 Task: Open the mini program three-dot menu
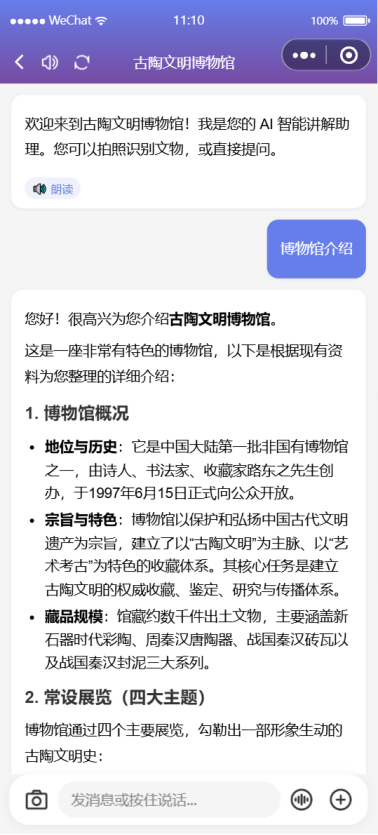(304, 55)
